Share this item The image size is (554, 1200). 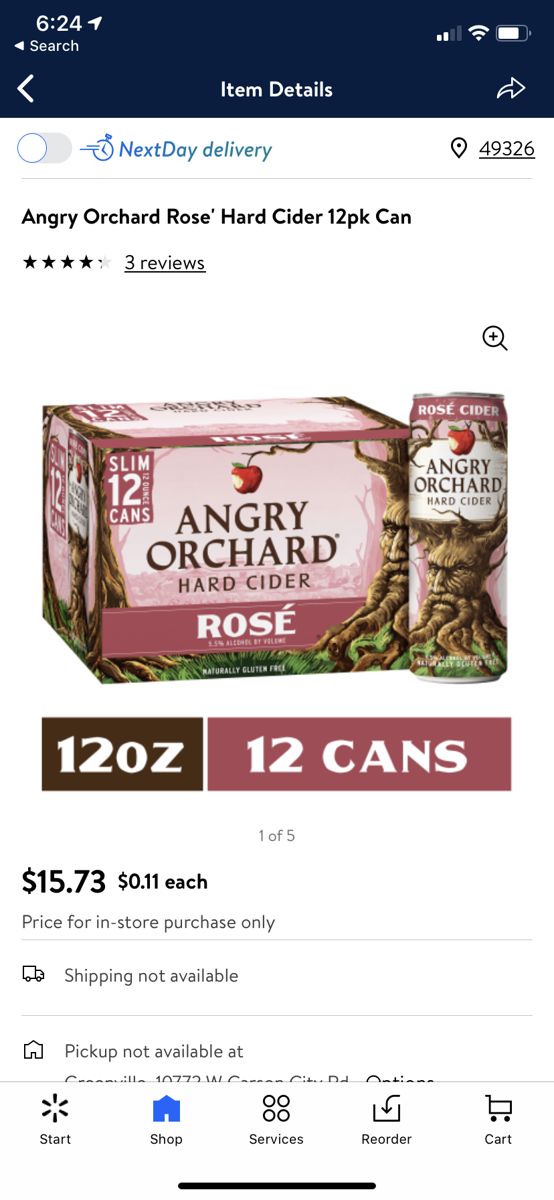(x=510, y=89)
